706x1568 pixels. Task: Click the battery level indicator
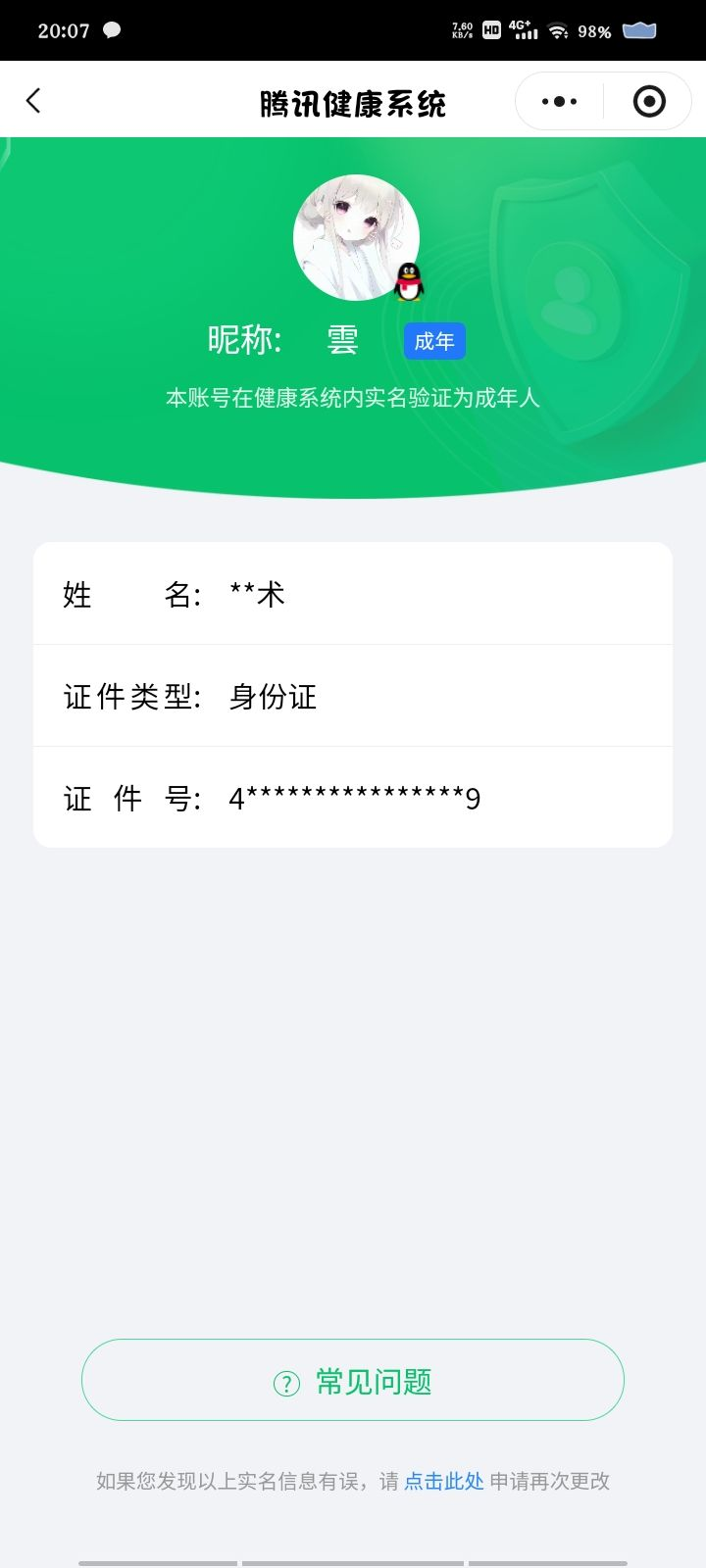click(x=638, y=28)
